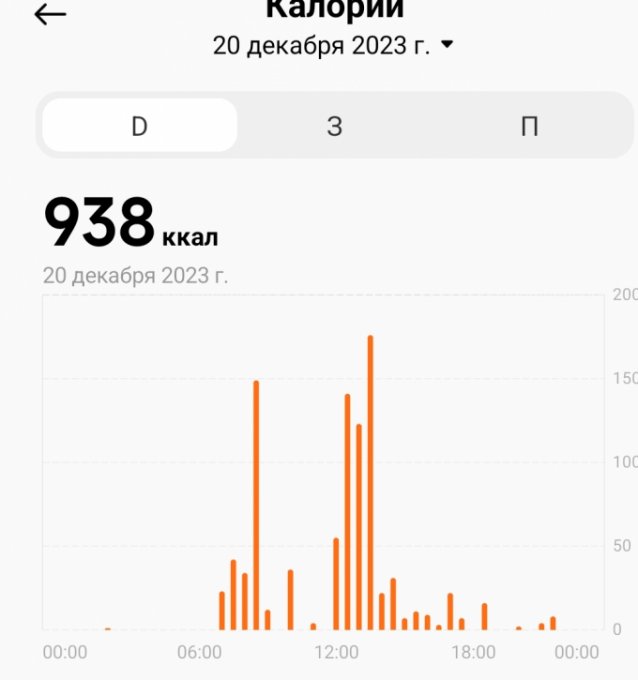Image resolution: width=638 pixels, height=680 pixels.
Task: Switch to the З tab
Action: click(335, 126)
